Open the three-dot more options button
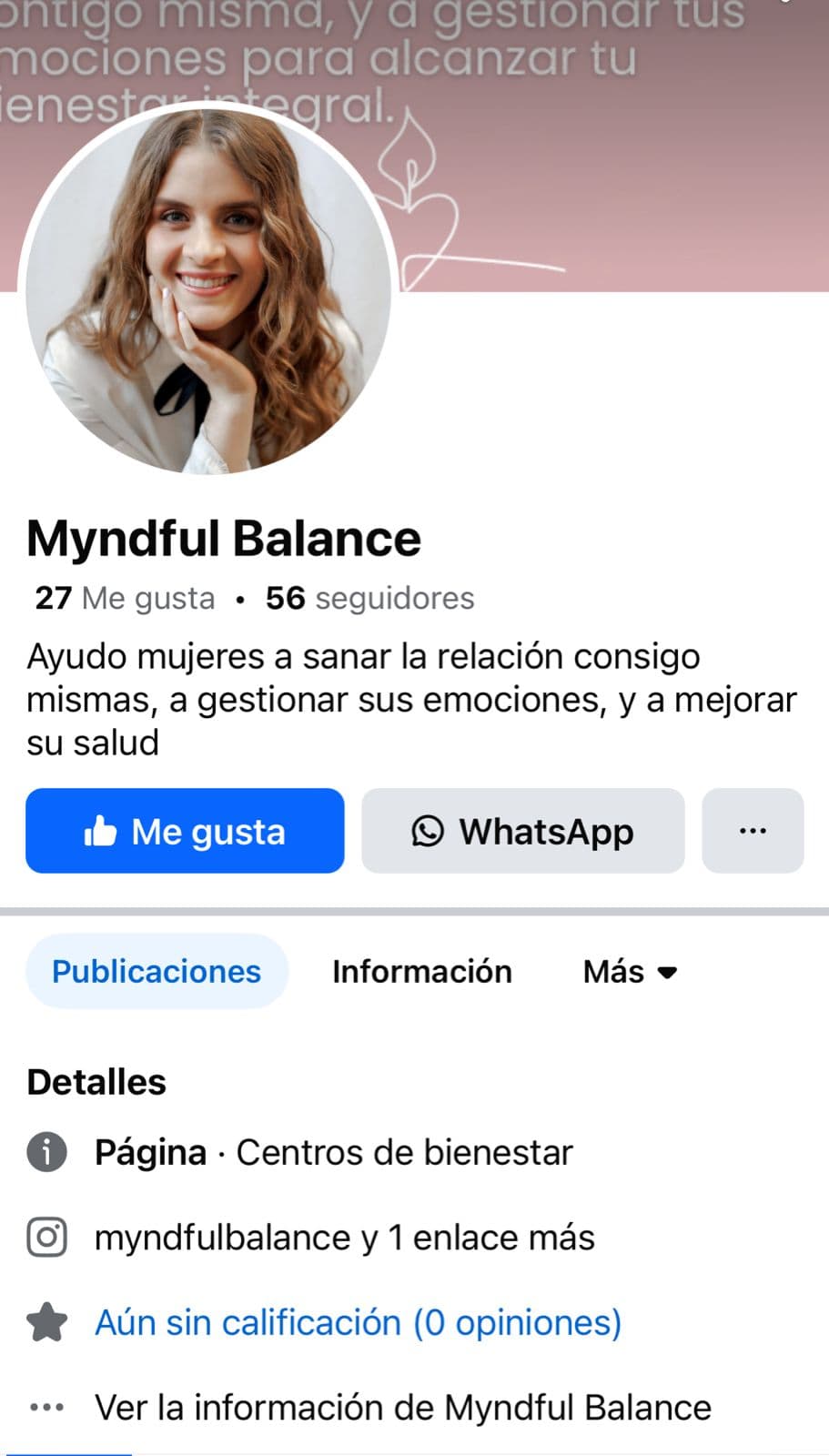829x1456 pixels. click(753, 831)
